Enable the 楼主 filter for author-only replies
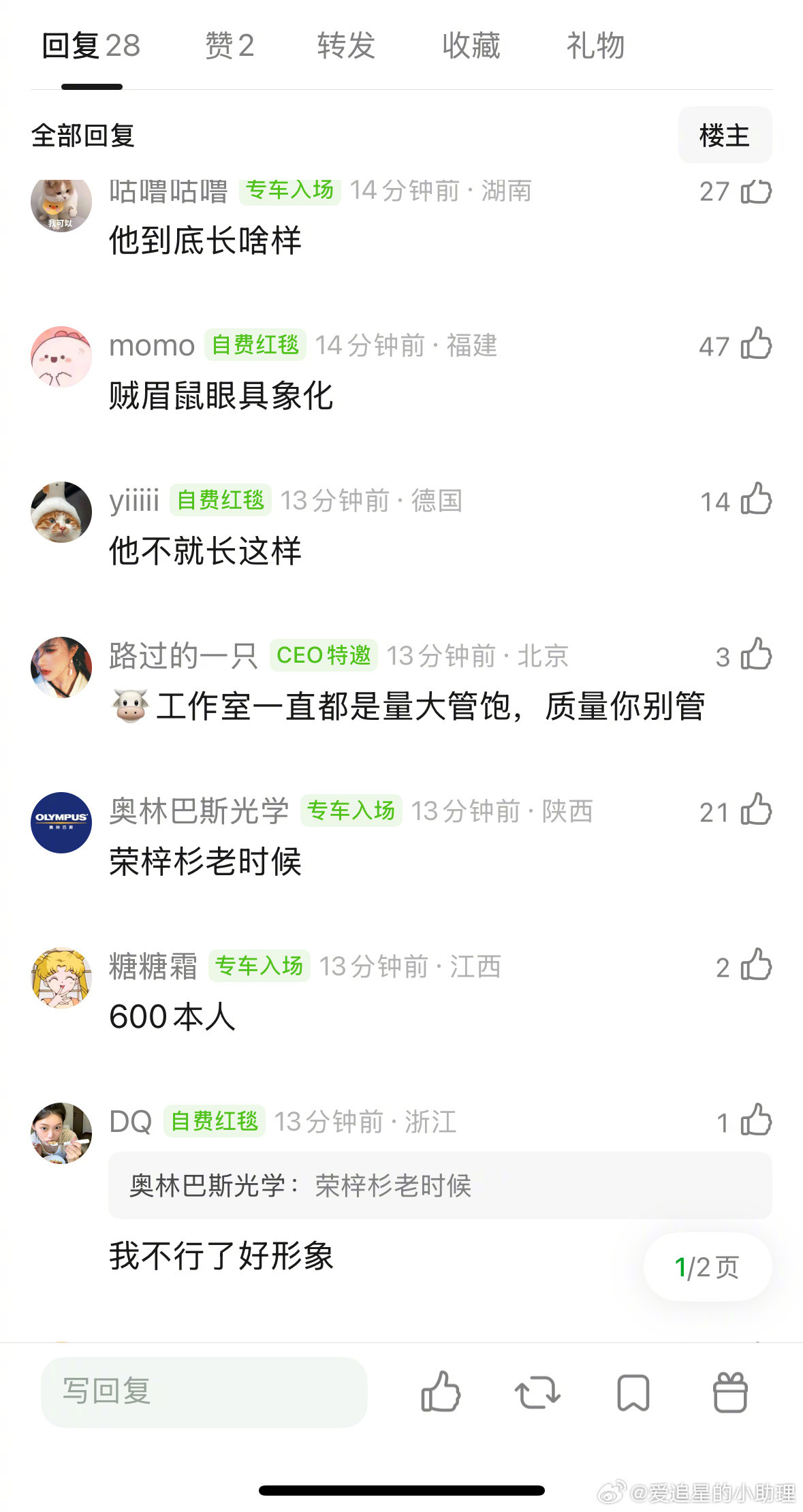 coord(725,135)
